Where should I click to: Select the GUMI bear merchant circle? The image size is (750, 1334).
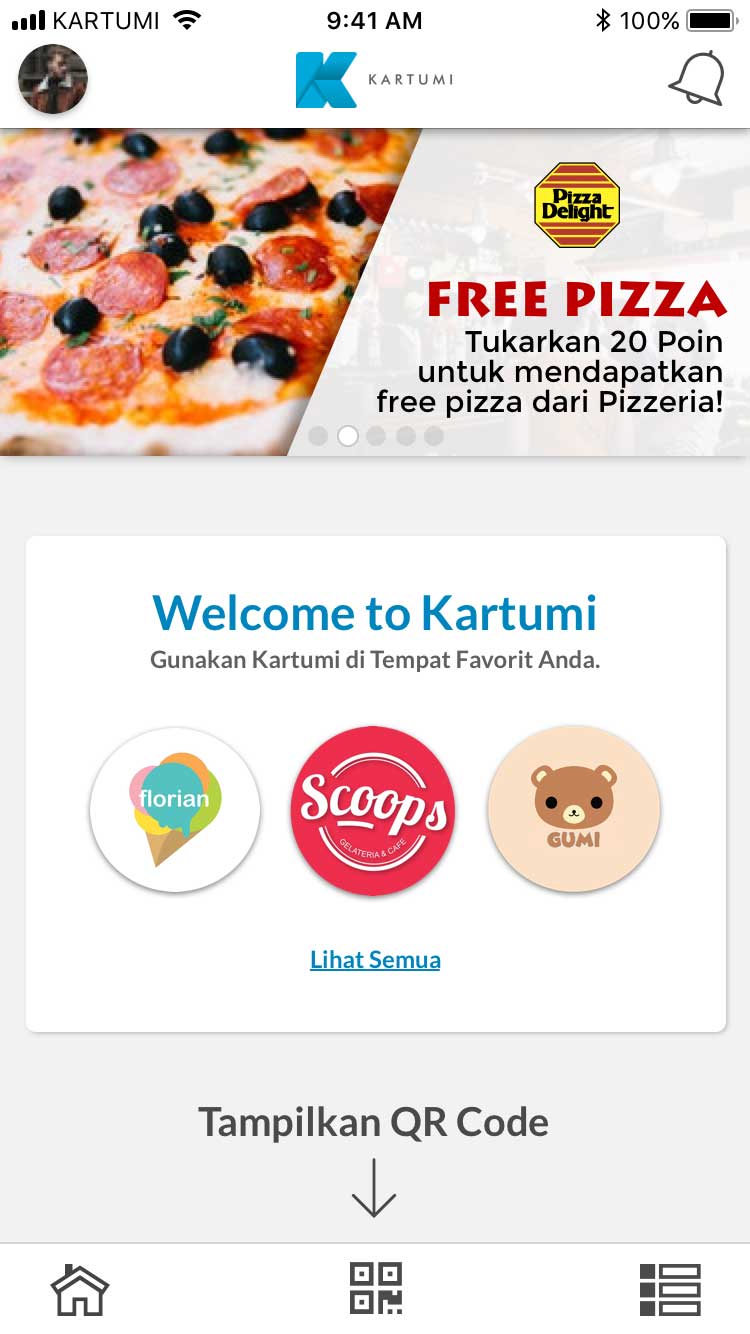[572, 810]
